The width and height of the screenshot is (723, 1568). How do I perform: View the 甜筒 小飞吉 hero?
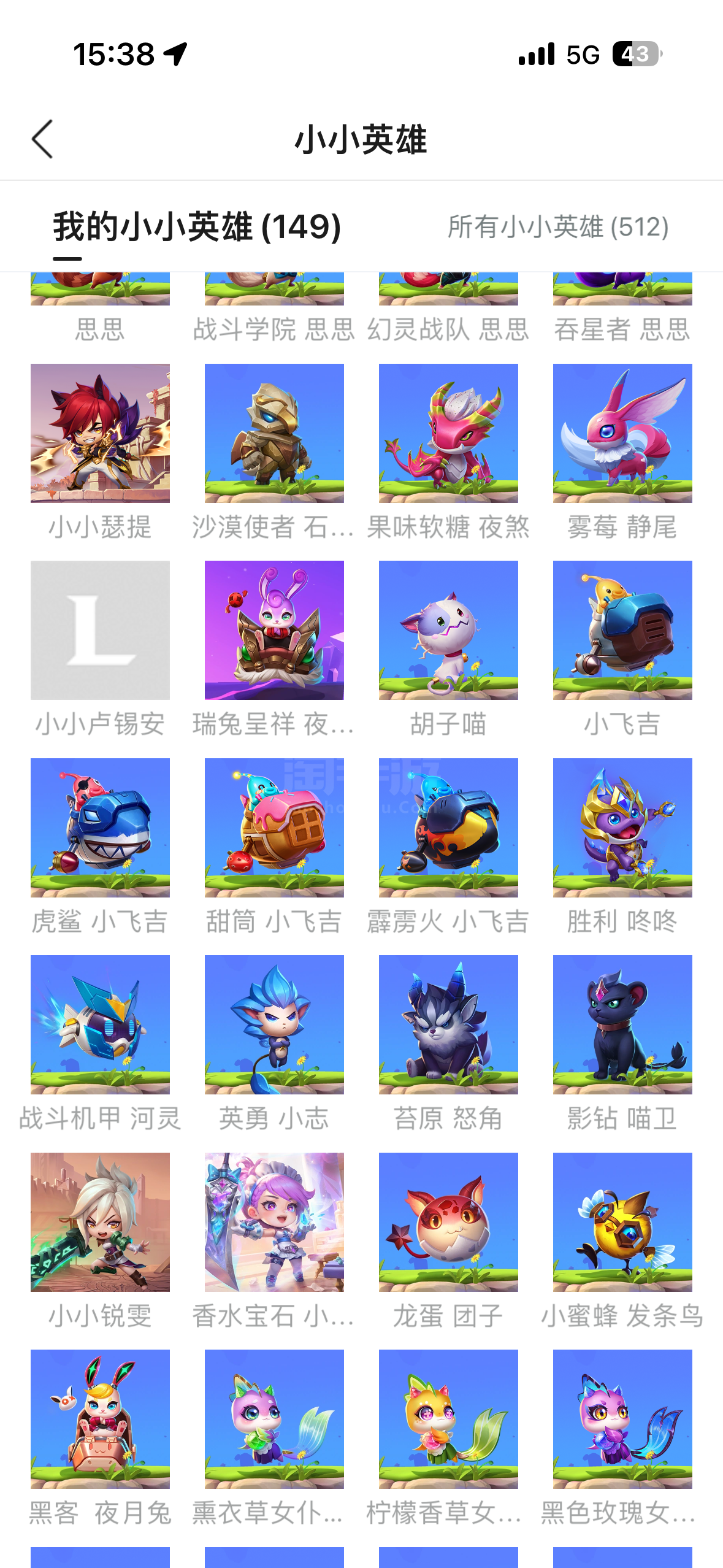click(274, 828)
